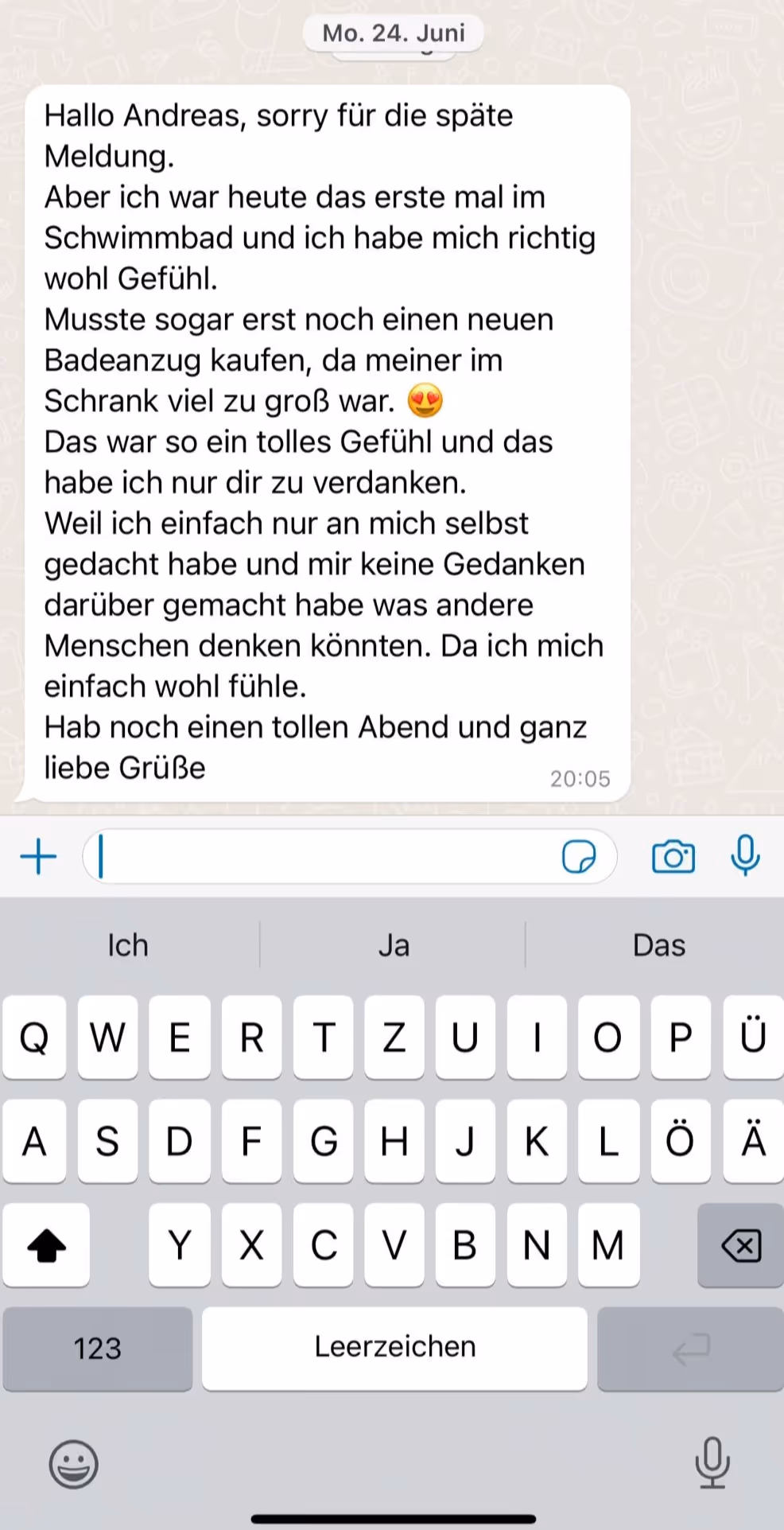Tap the Leerzeichen space bar

pos(394,1349)
